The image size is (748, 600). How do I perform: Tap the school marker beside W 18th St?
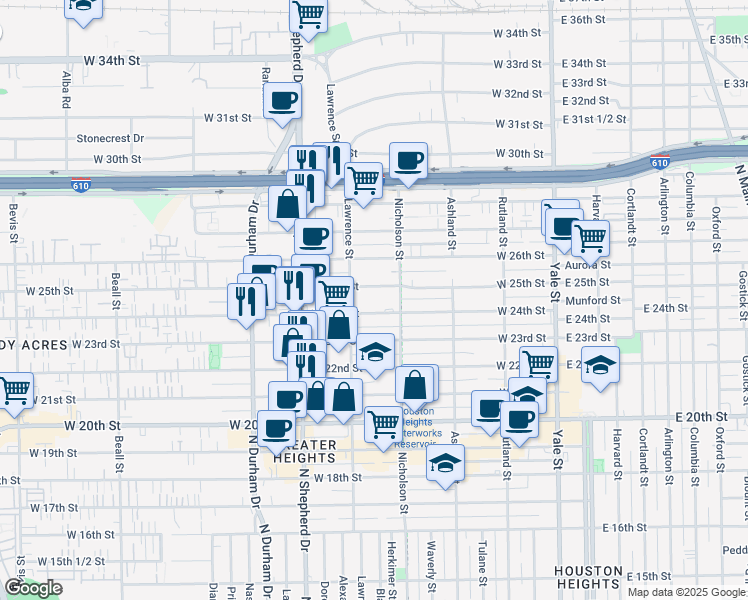pyautogui.click(x=445, y=464)
